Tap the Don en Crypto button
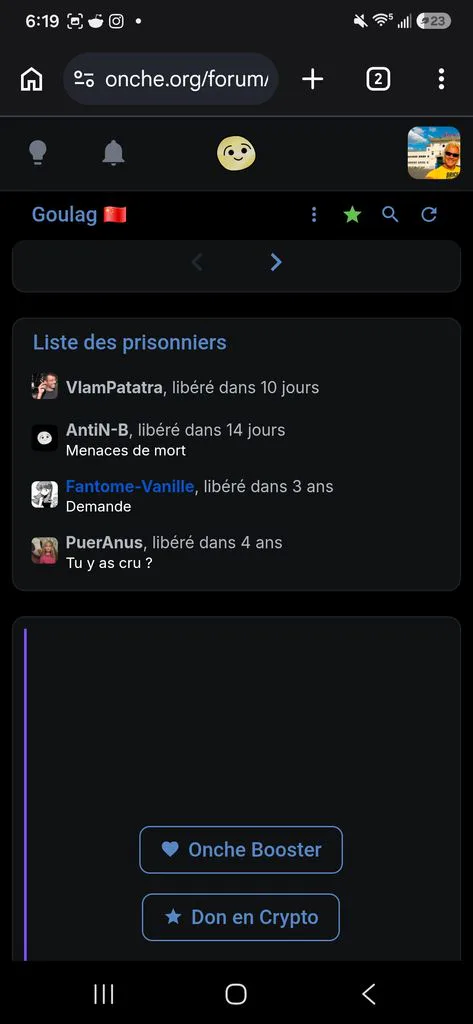This screenshot has width=473, height=1024. (x=241, y=917)
